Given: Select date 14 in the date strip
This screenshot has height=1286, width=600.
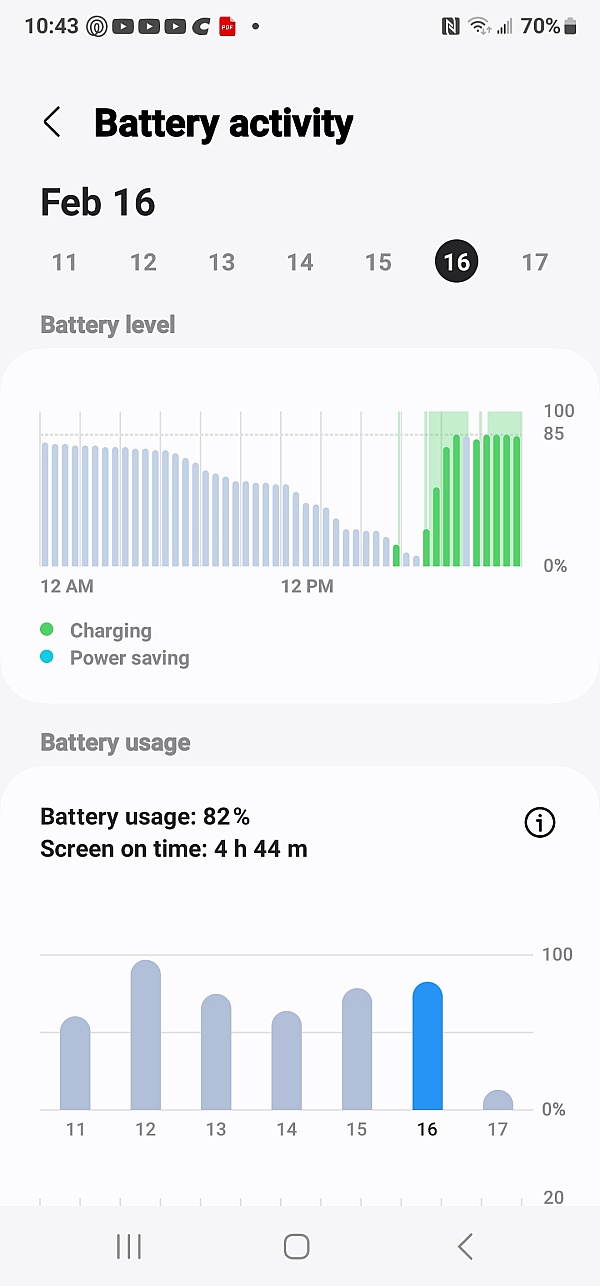Looking at the screenshot, I should tap(300, 262).
